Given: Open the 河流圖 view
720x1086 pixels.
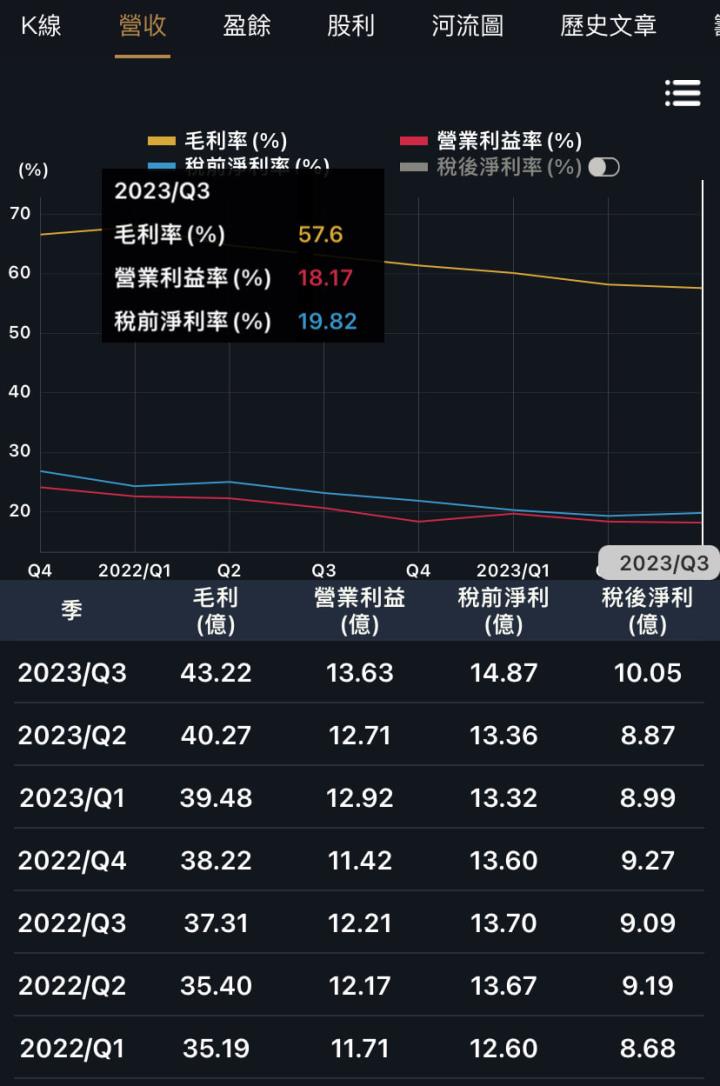Looking at the screenshot, I should (466, 27).
